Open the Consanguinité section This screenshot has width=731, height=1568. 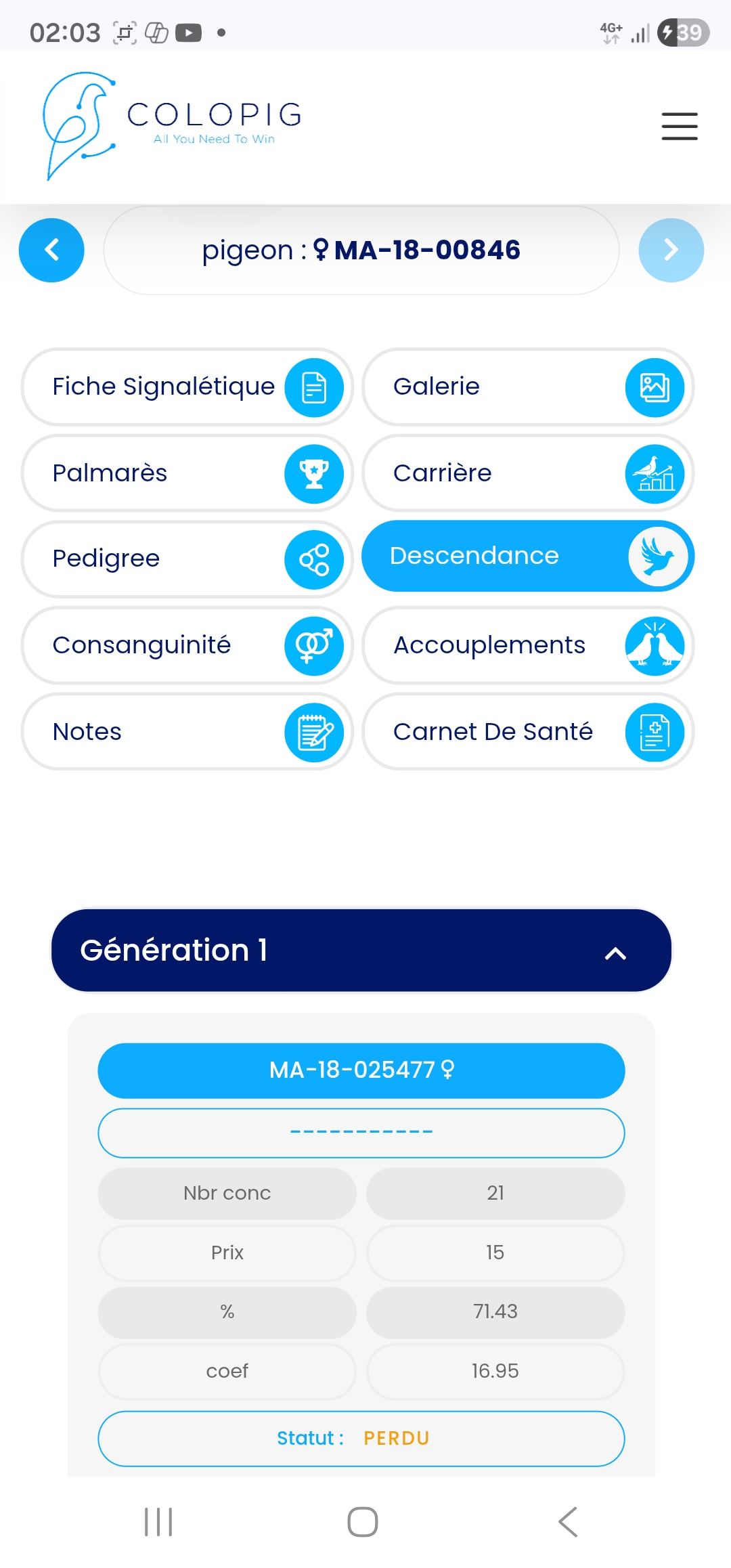[x=187, y=645]
